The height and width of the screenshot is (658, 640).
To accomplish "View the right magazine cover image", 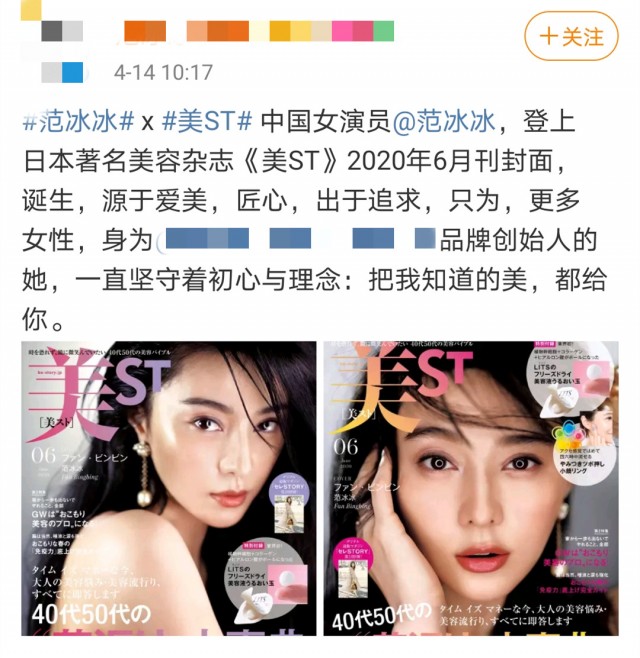I will click(470, 488).
